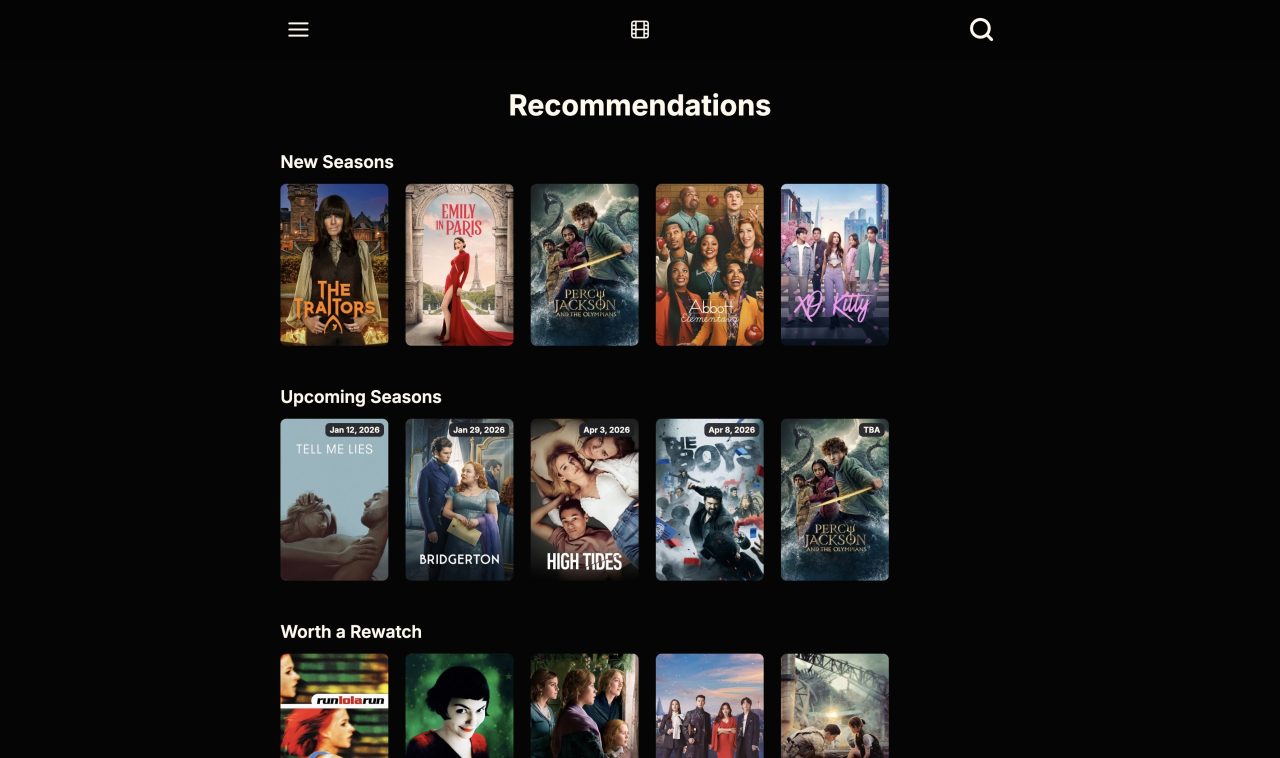Image resolution: width=1280 pixels, height=758 pixels.
Task: Open Run Lola Run under Worth a Rewatch
Action: click(334, 705)
